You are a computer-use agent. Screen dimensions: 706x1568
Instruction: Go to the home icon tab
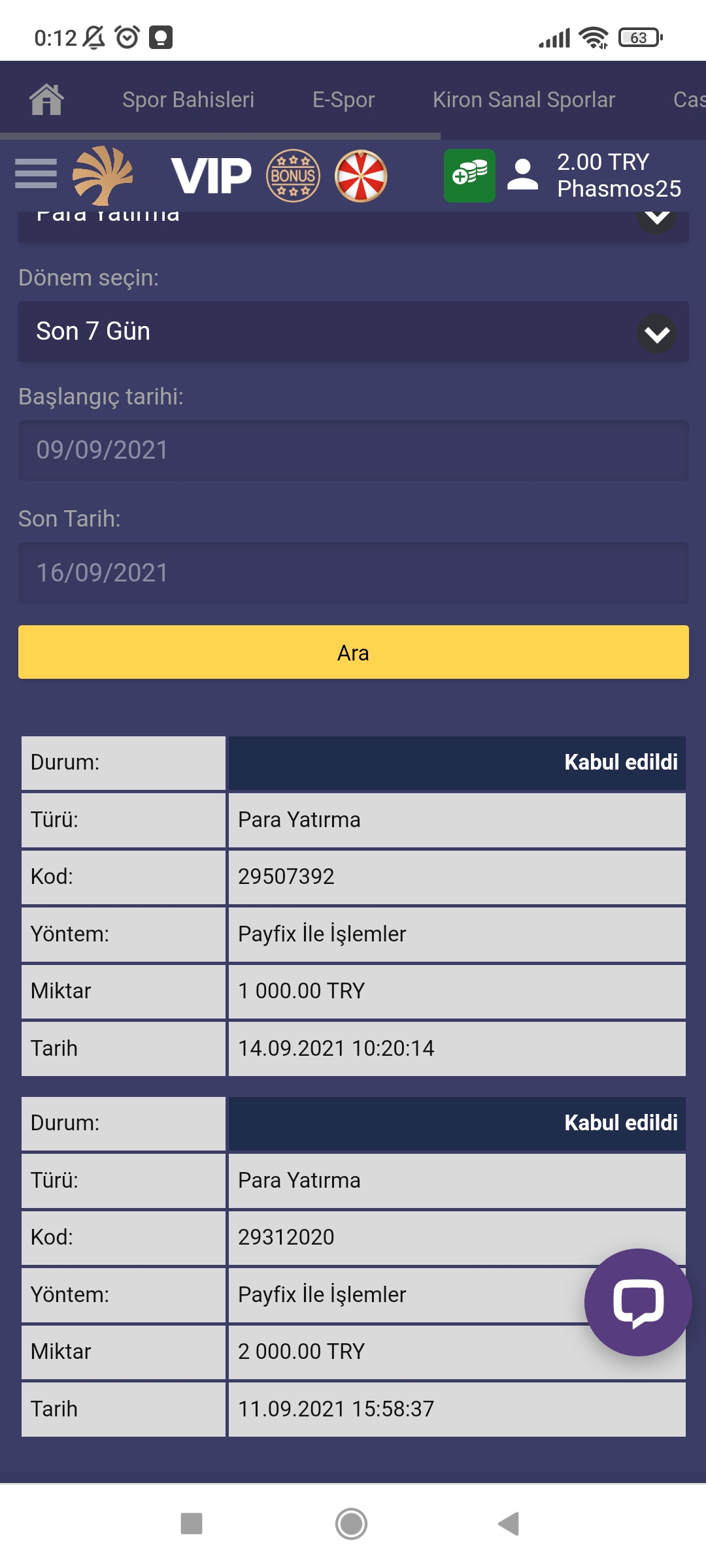[x=46, y=100]
